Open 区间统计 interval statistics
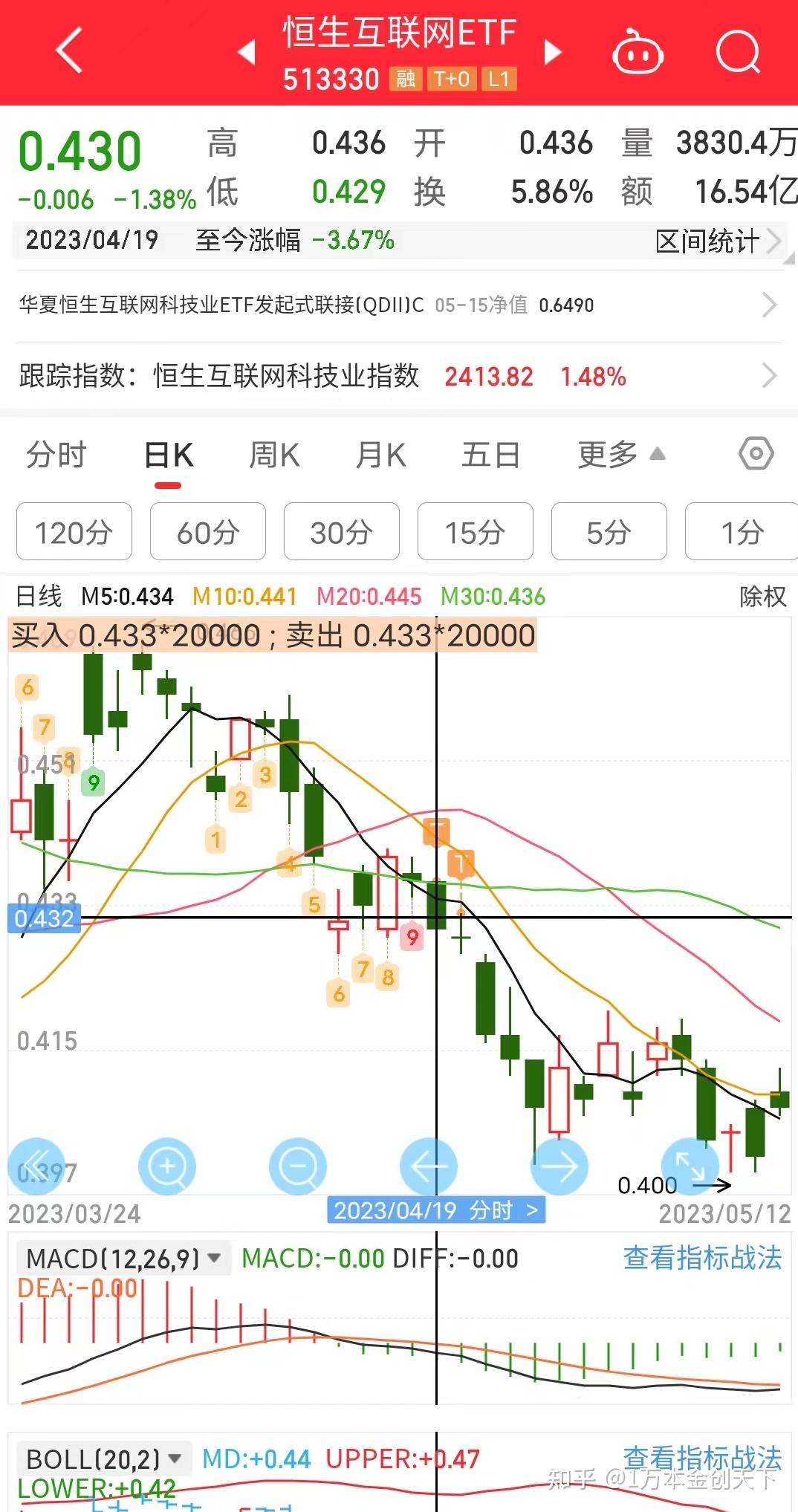This screenshot has height=1512, width=798. [x=708, y=240]
